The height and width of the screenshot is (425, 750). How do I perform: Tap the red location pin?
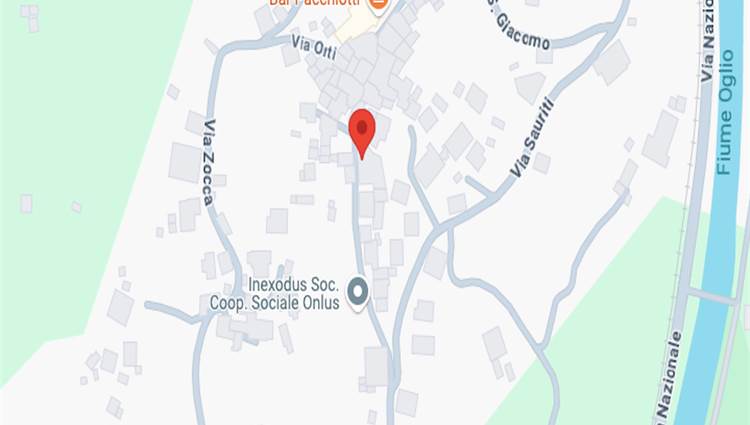tap(361, 130)
